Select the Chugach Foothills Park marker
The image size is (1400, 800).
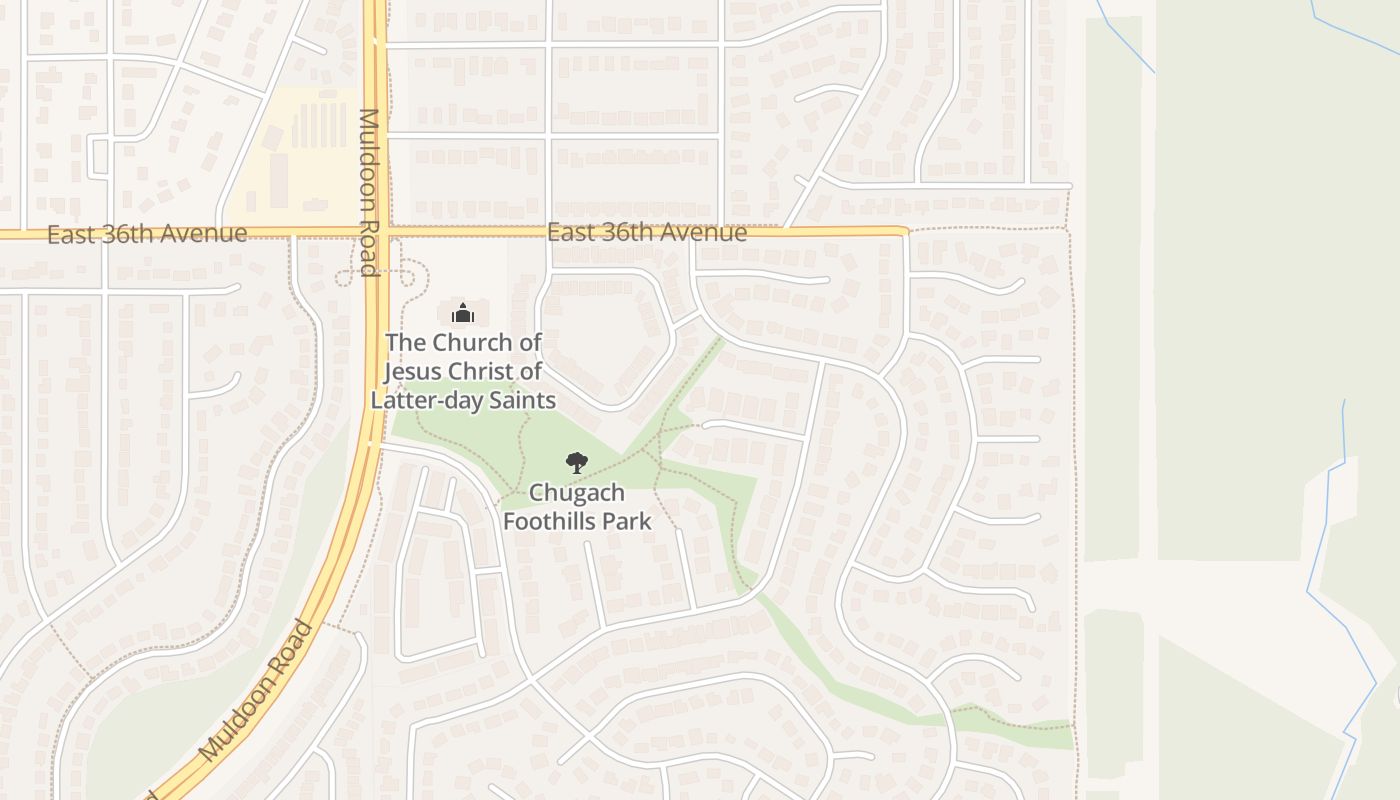pos(576,463)
